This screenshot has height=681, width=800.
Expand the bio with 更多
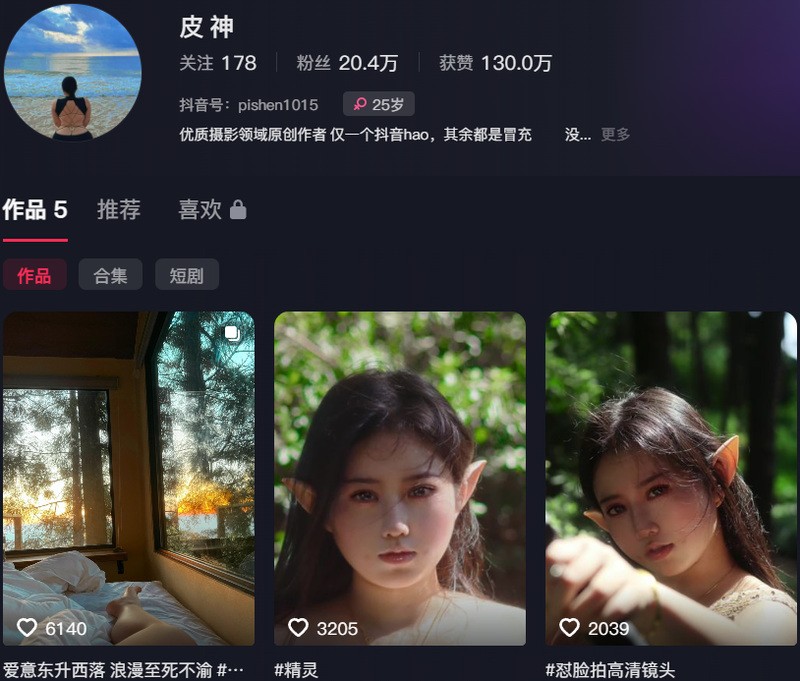pyautogui.click(x=615, y=134)
